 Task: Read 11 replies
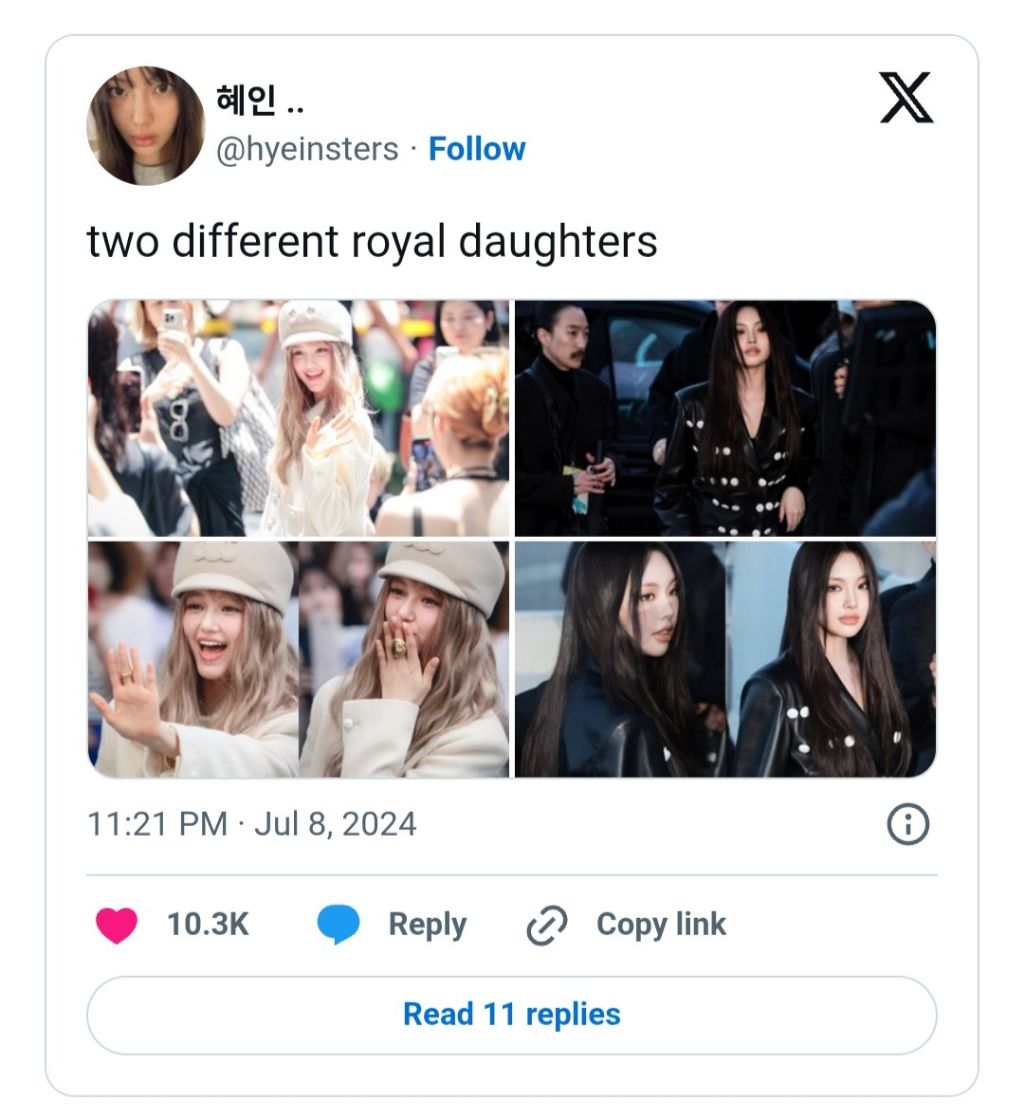click(512, 1015)
